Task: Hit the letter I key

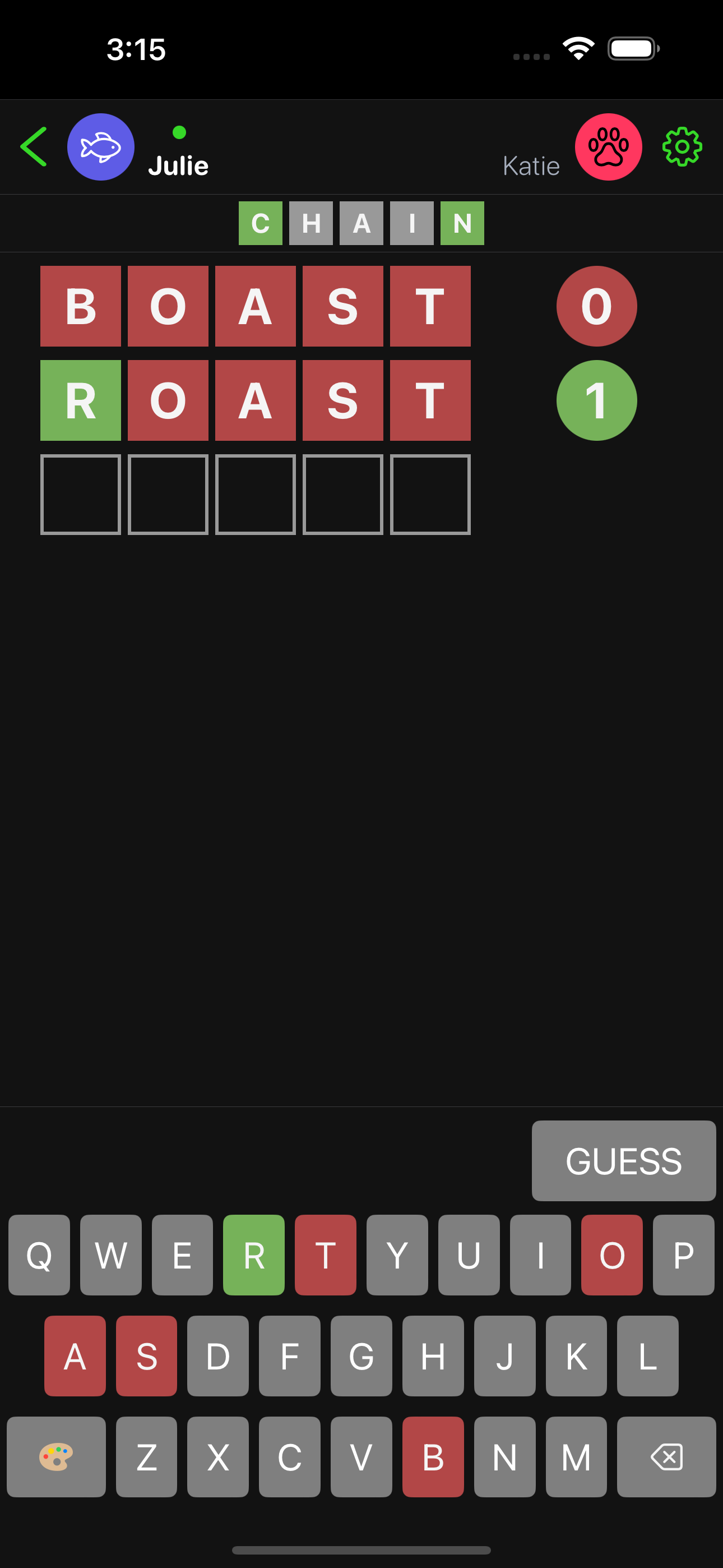Action: pyautogui.click(x=540, y=1255)
